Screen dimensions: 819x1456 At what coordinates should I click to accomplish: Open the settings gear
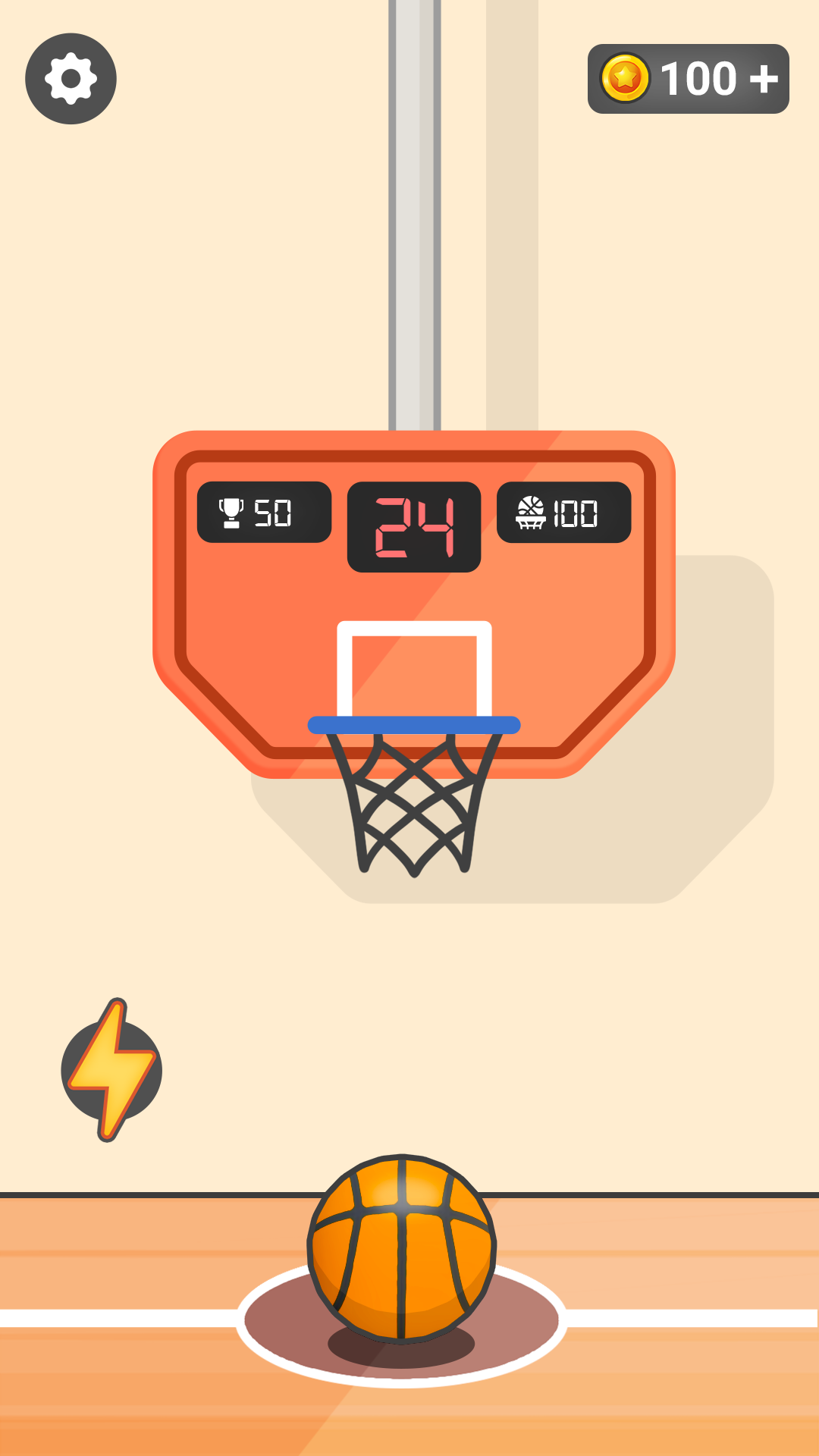[x=71, y=79]
